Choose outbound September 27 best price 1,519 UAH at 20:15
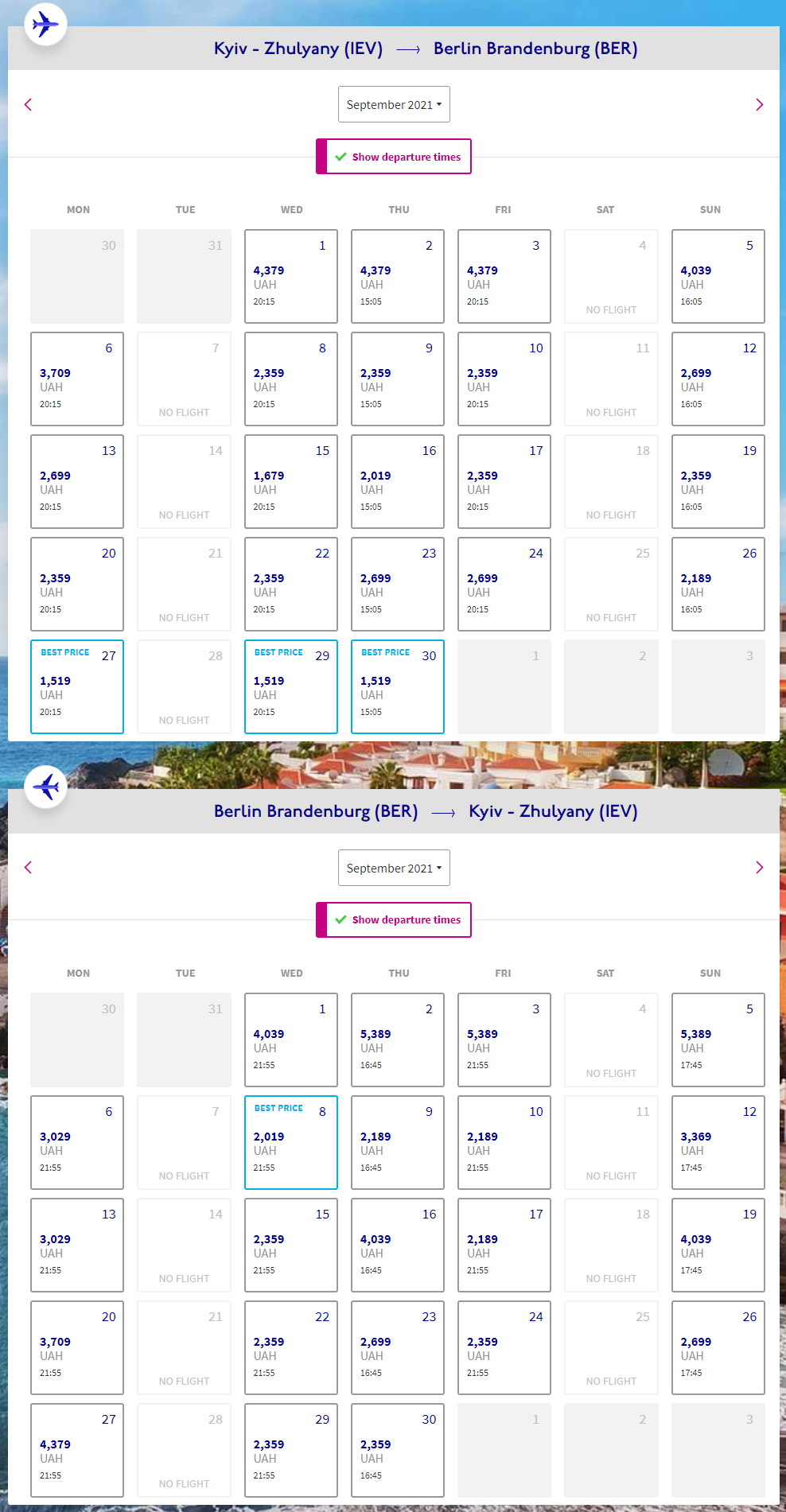This screenshot has width=786, height=1512. point(77,686)
